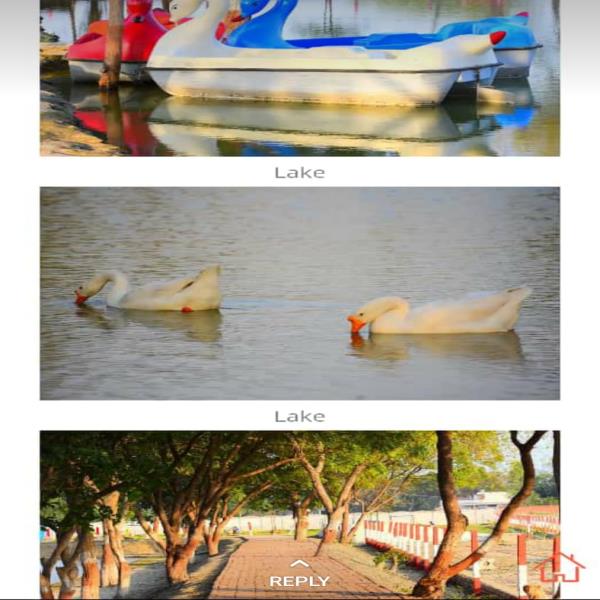The image size is (600, 600).
Task: Open the swan paddle boats photo
Action: (299, 78)
